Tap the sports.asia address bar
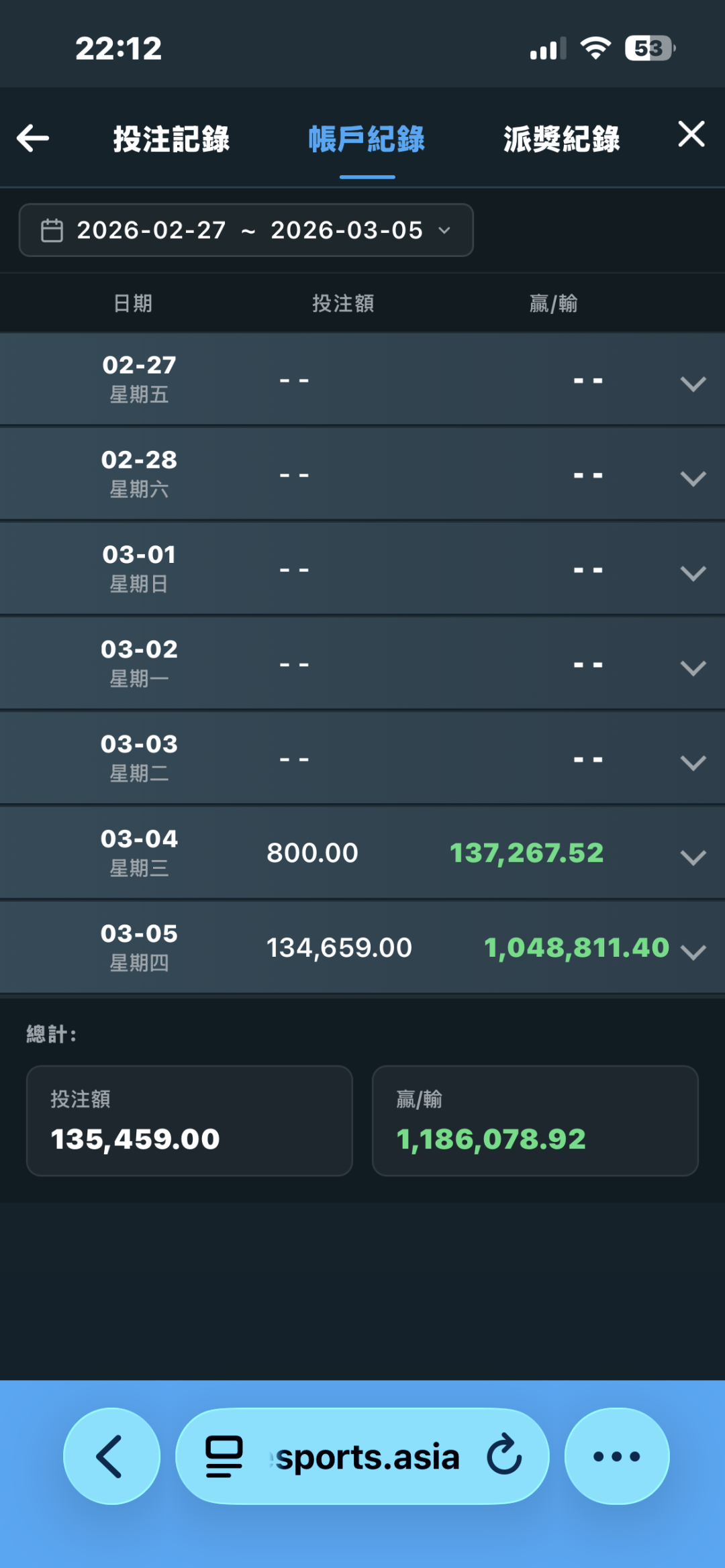 click(368, 1457)
